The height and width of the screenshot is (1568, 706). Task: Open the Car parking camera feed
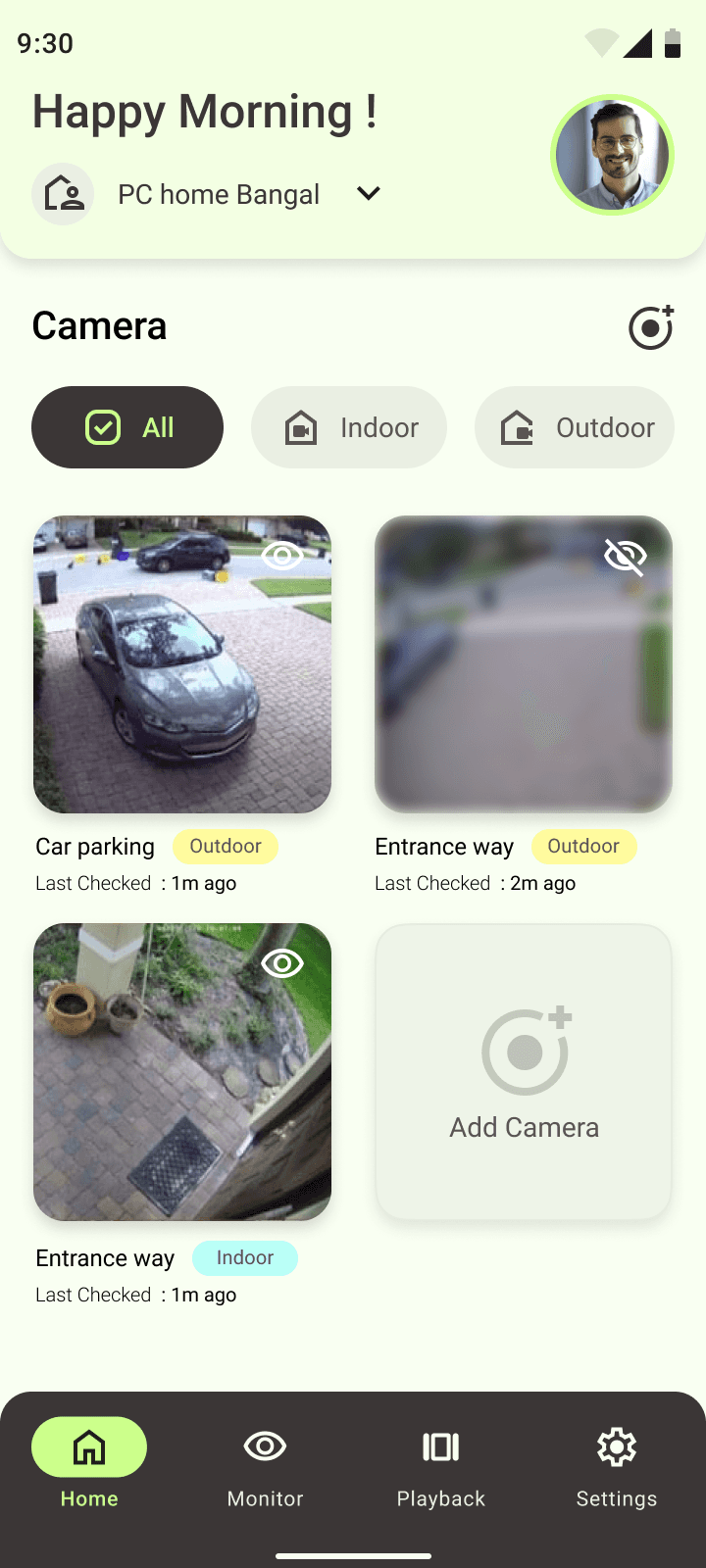click(182, 664)
